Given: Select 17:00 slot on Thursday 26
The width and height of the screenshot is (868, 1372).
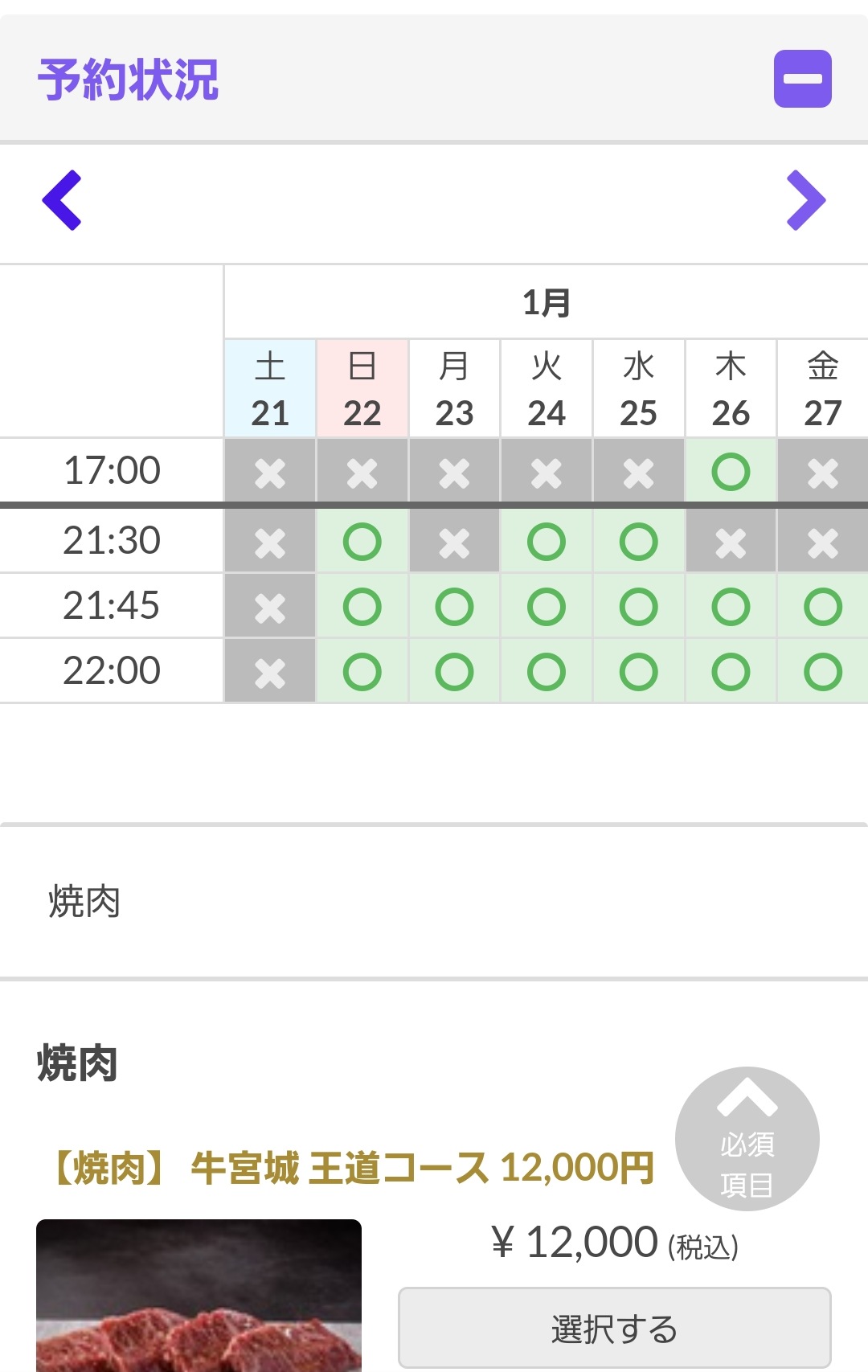Looking at the screenshot, I should tap(731, 472).
